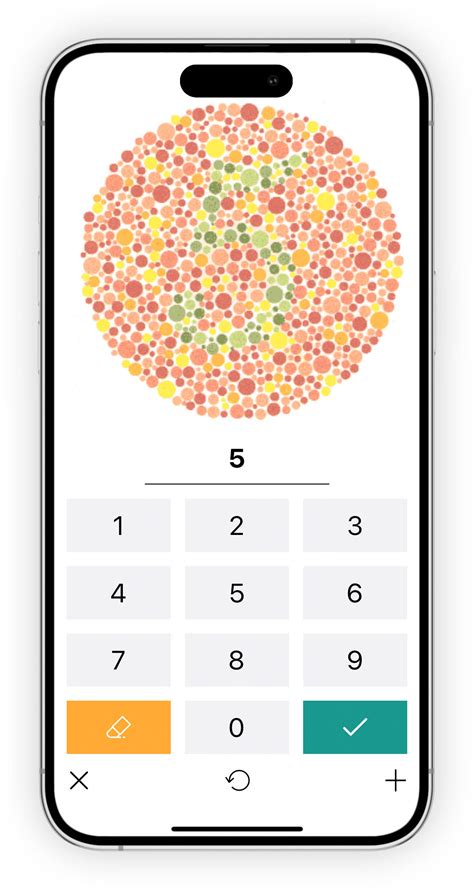Screen dimensions: 474x889
Task: Erase the entered answer with the orange eraser
Action: (x=118, y=727)
